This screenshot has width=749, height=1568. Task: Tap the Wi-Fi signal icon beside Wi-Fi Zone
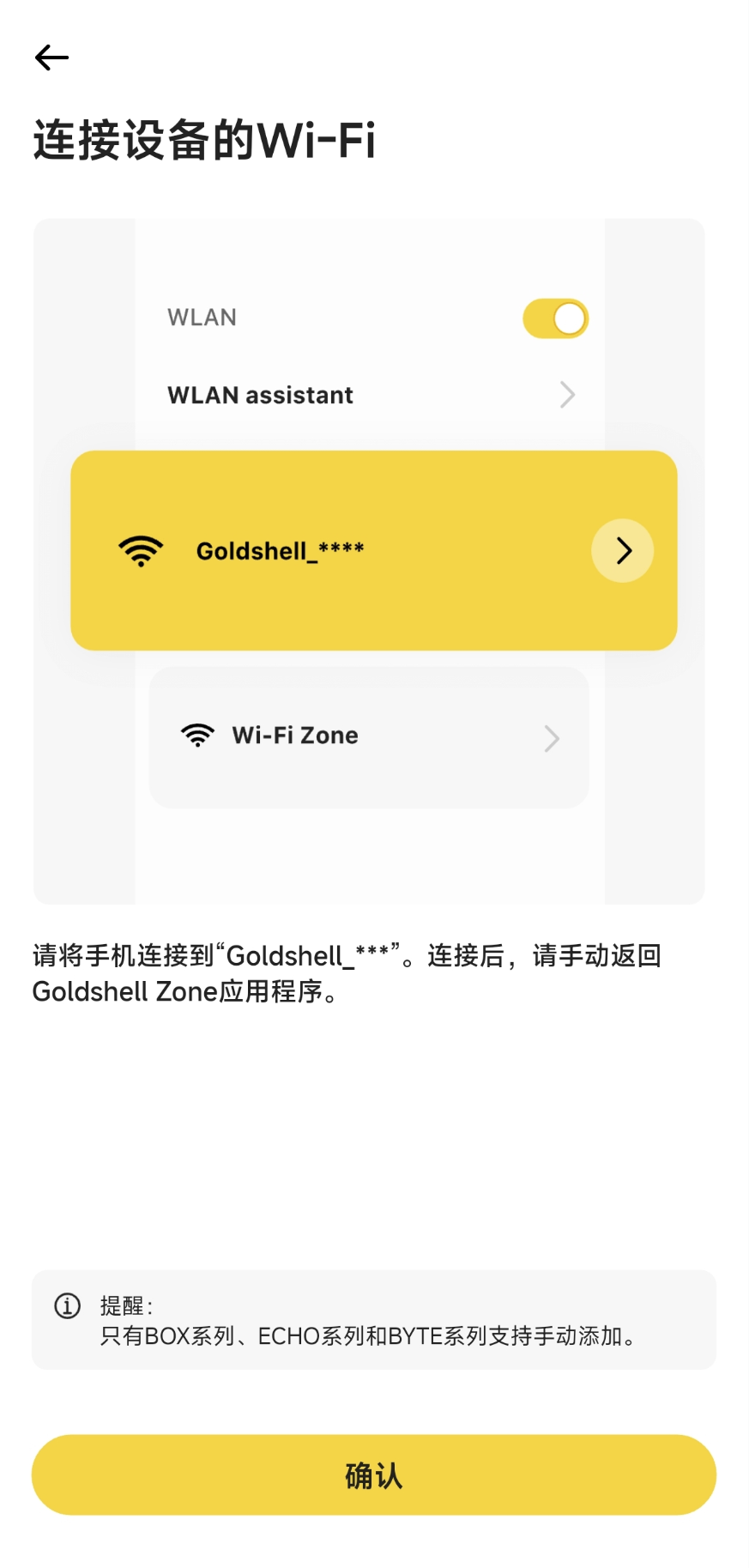tap(196, 735)
